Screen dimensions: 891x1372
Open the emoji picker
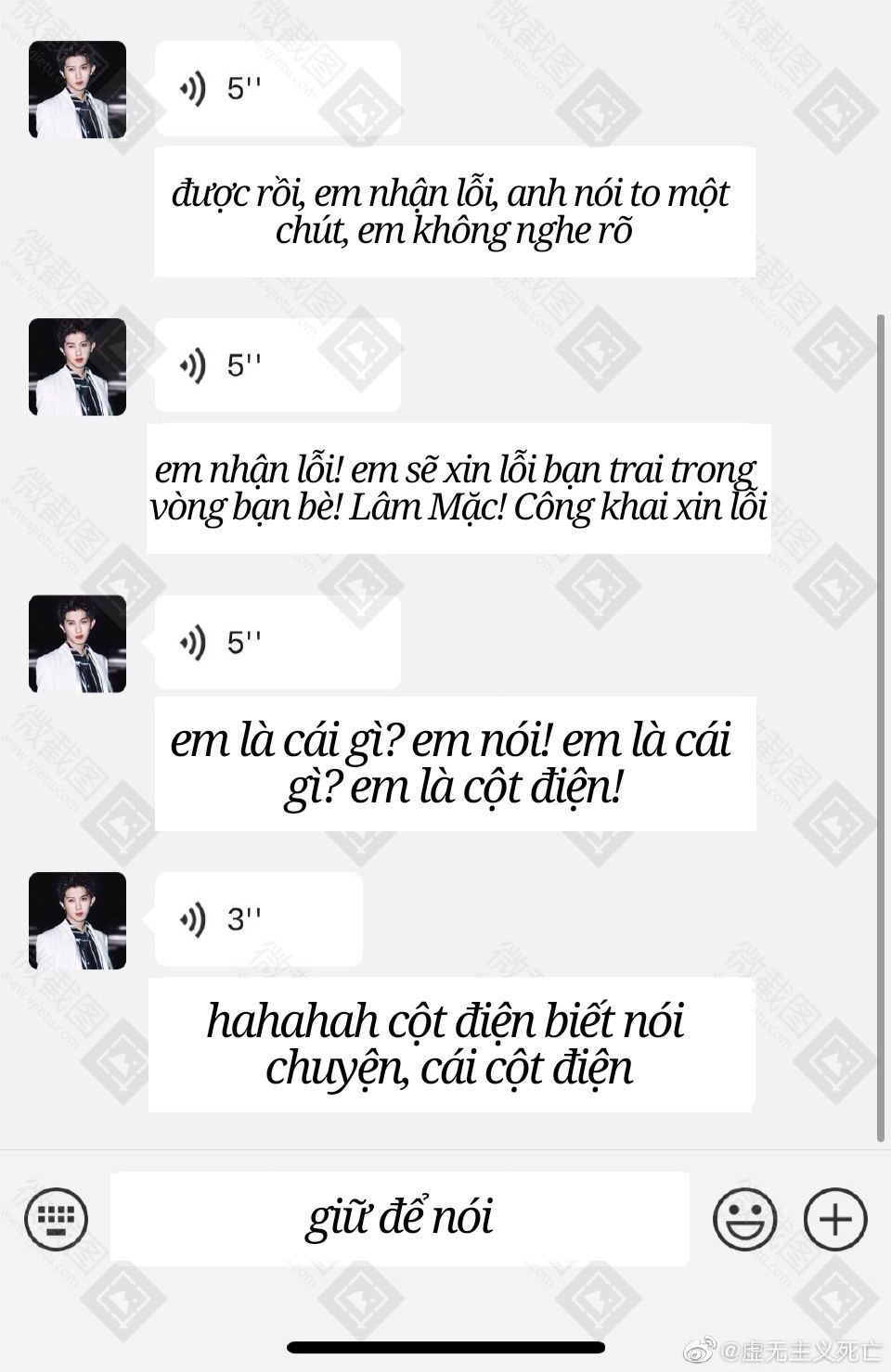point(744,1218)
